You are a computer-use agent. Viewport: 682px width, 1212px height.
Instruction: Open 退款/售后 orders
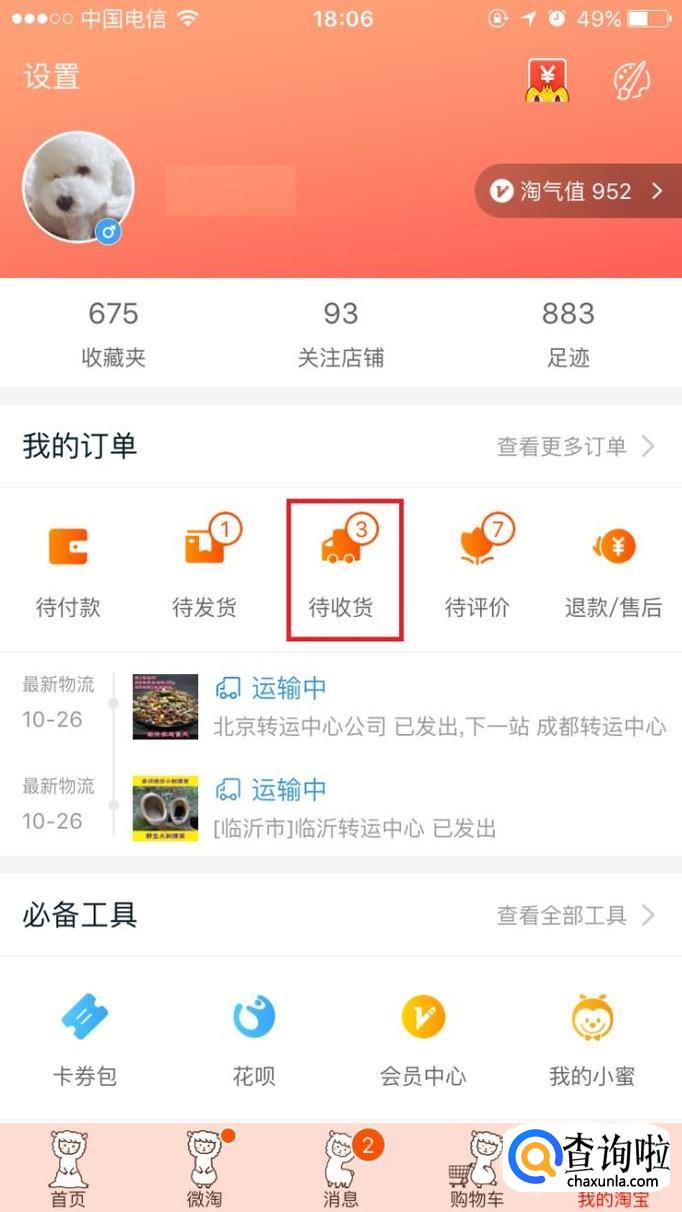613,570
